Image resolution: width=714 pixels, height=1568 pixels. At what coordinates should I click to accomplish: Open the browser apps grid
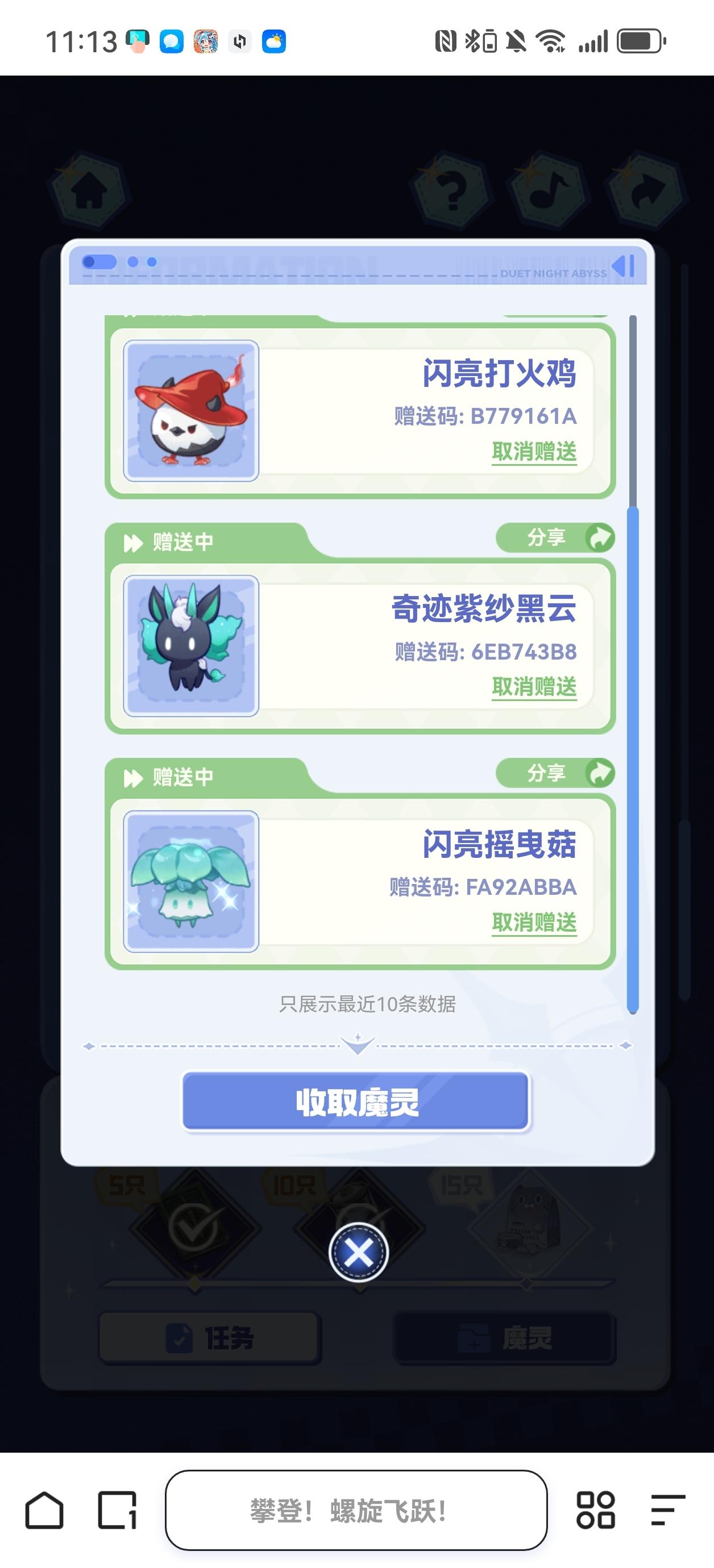[595, 1510]
